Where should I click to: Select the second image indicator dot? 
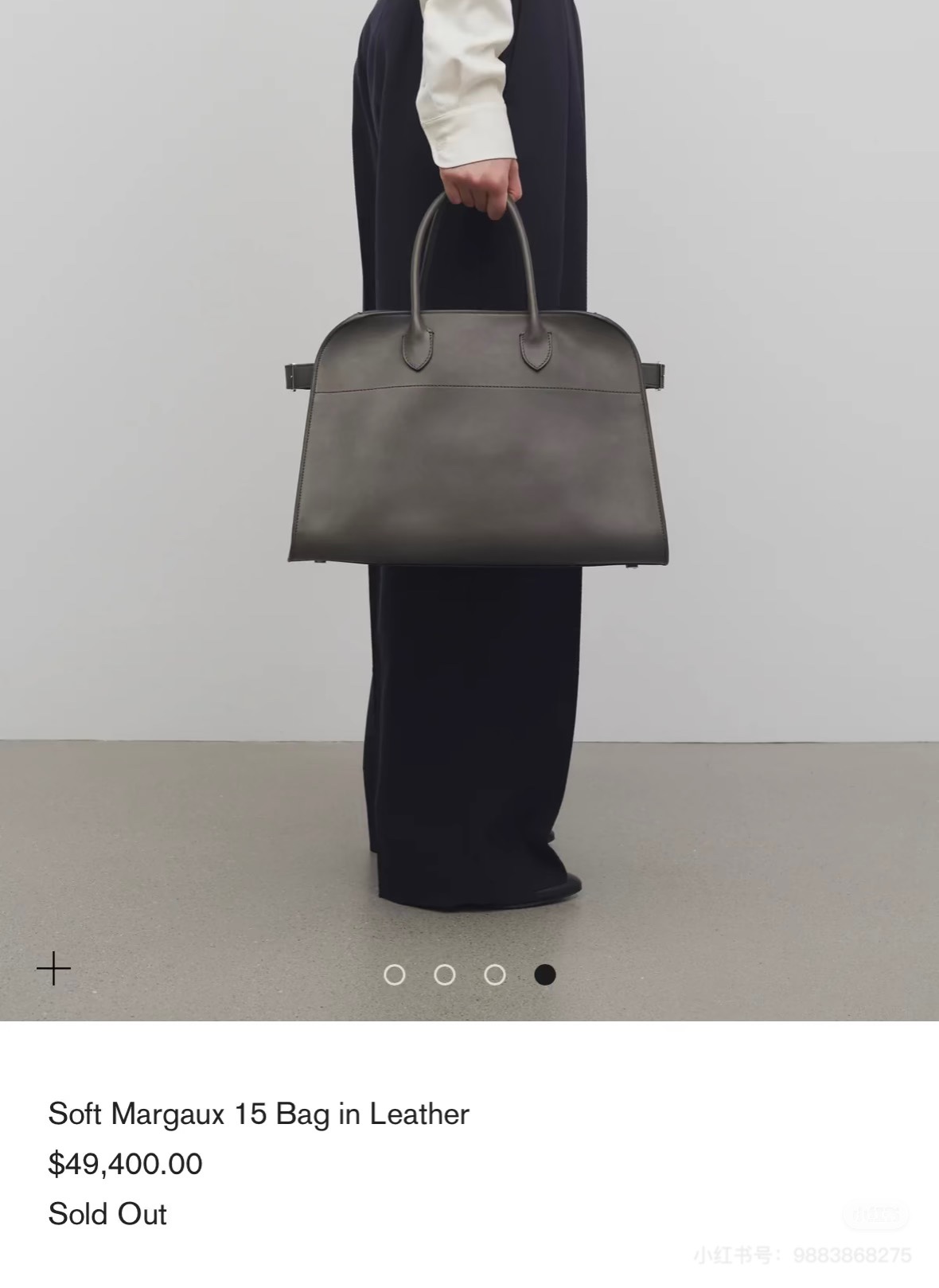pos(445,974)
